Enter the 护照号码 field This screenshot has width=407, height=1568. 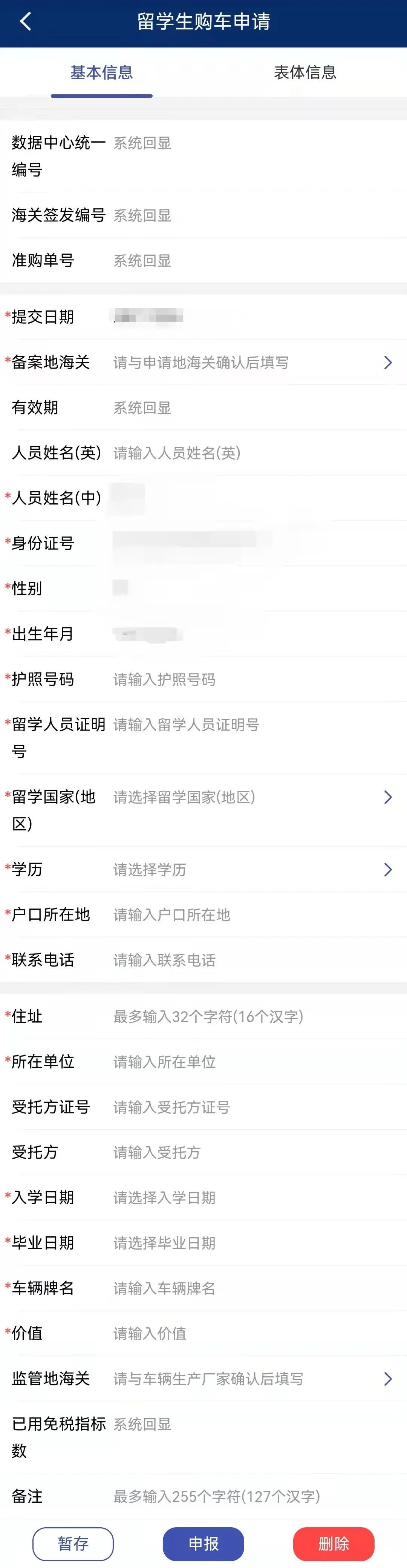coord(256,679)
